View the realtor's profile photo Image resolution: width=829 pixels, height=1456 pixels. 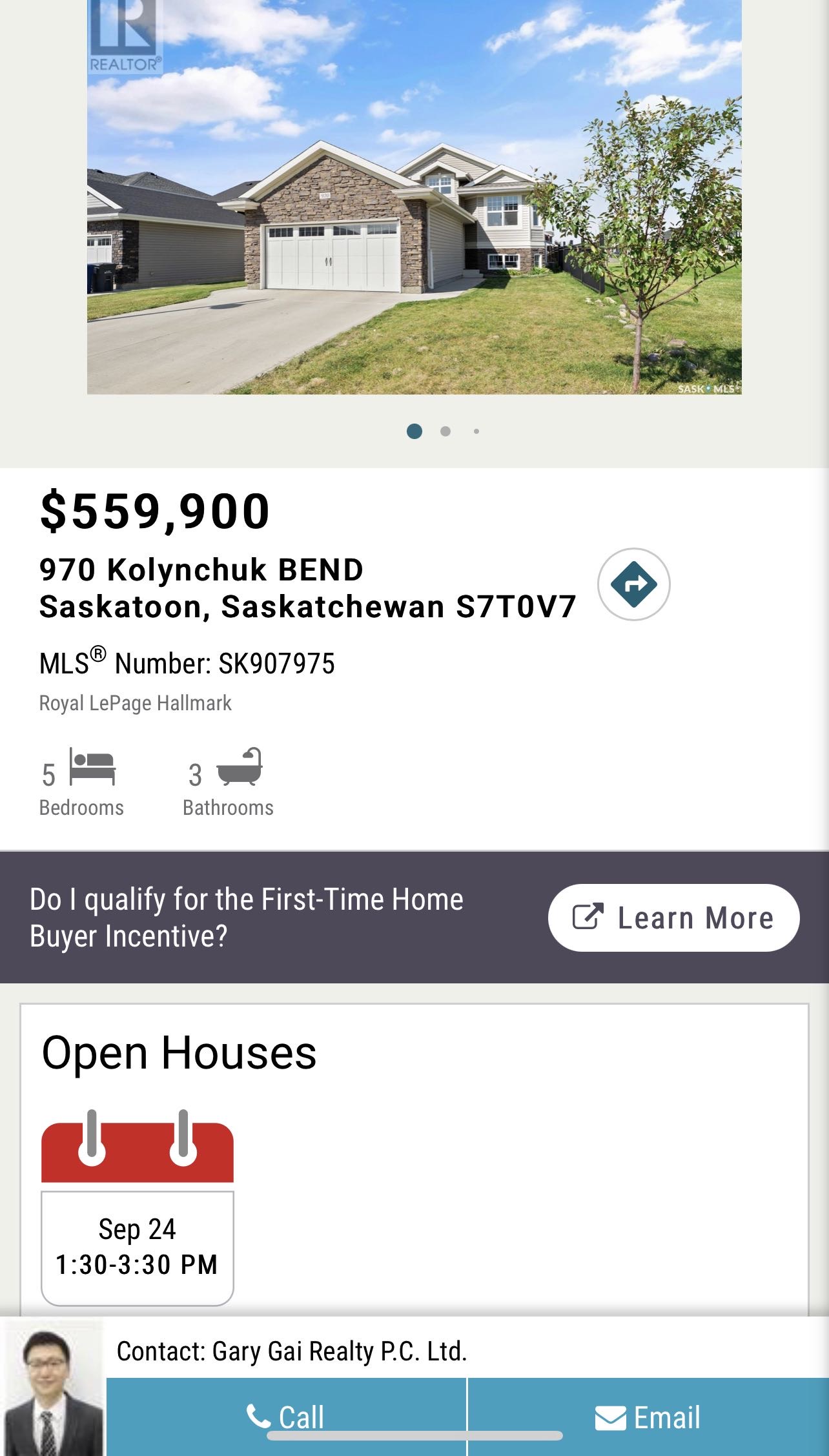point(53,1387)
